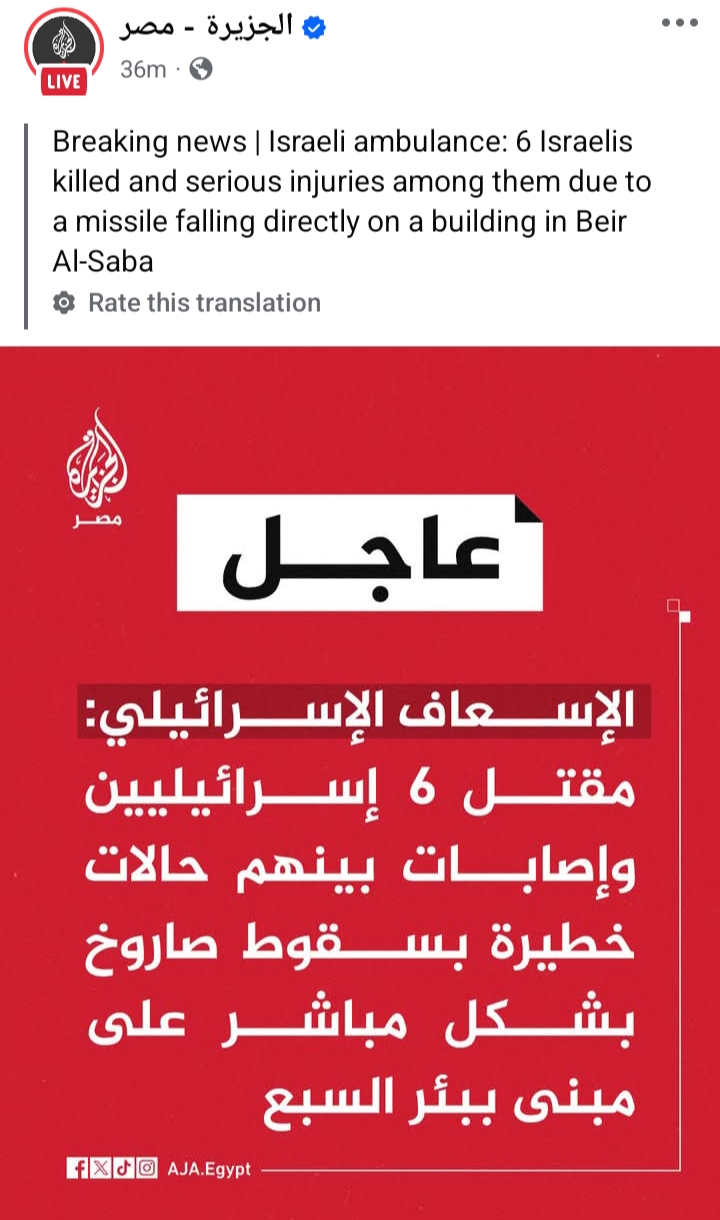Viewport: 720px width, 1220px height.
Task: Open the post's three-dot overflow menu
Action: click(x=678, y=22)
